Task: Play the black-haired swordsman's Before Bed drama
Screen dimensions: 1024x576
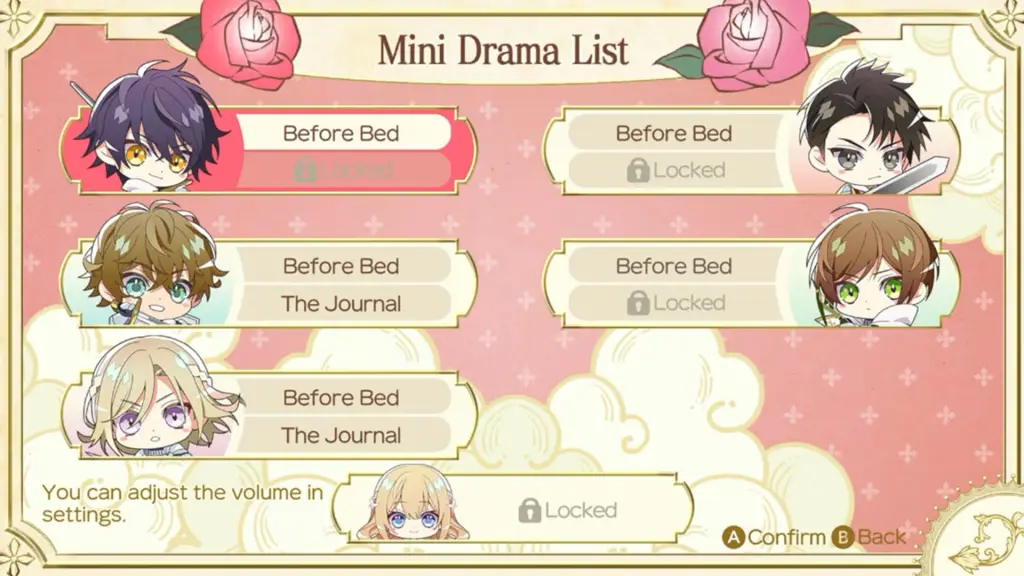Action: pos(673,133)
